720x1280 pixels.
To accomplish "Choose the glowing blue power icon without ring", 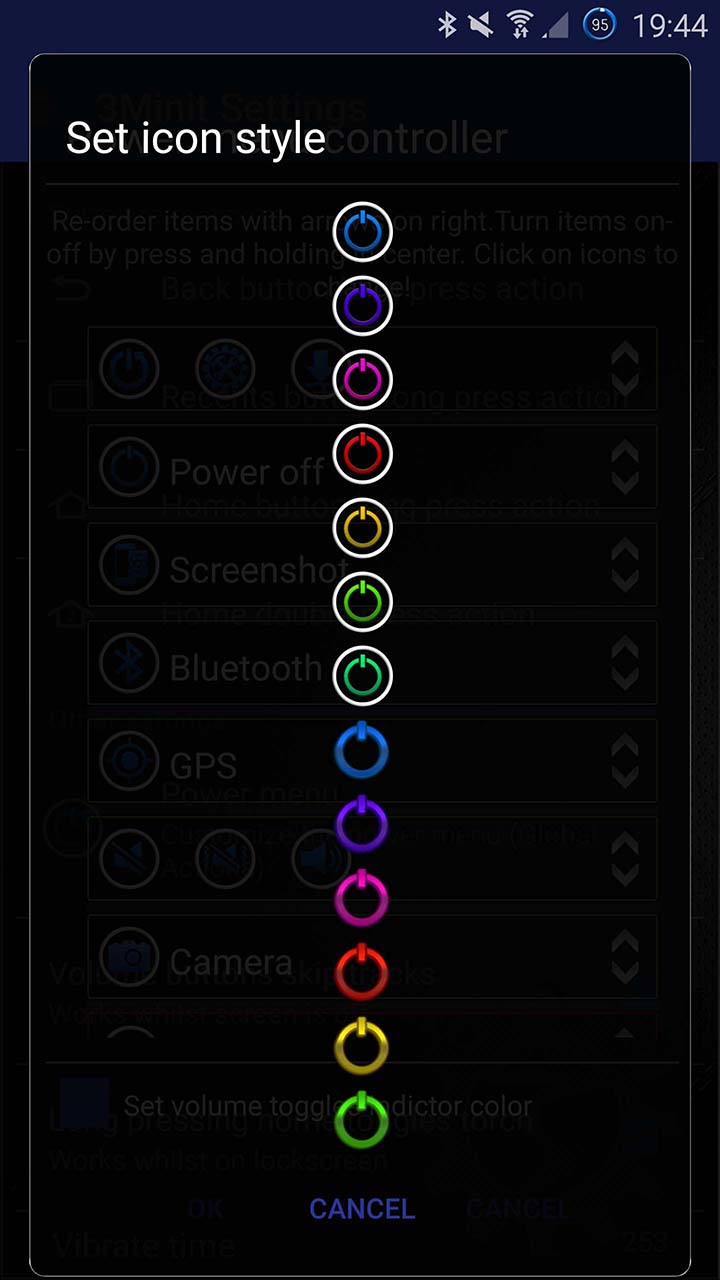I will click(362, 750).
